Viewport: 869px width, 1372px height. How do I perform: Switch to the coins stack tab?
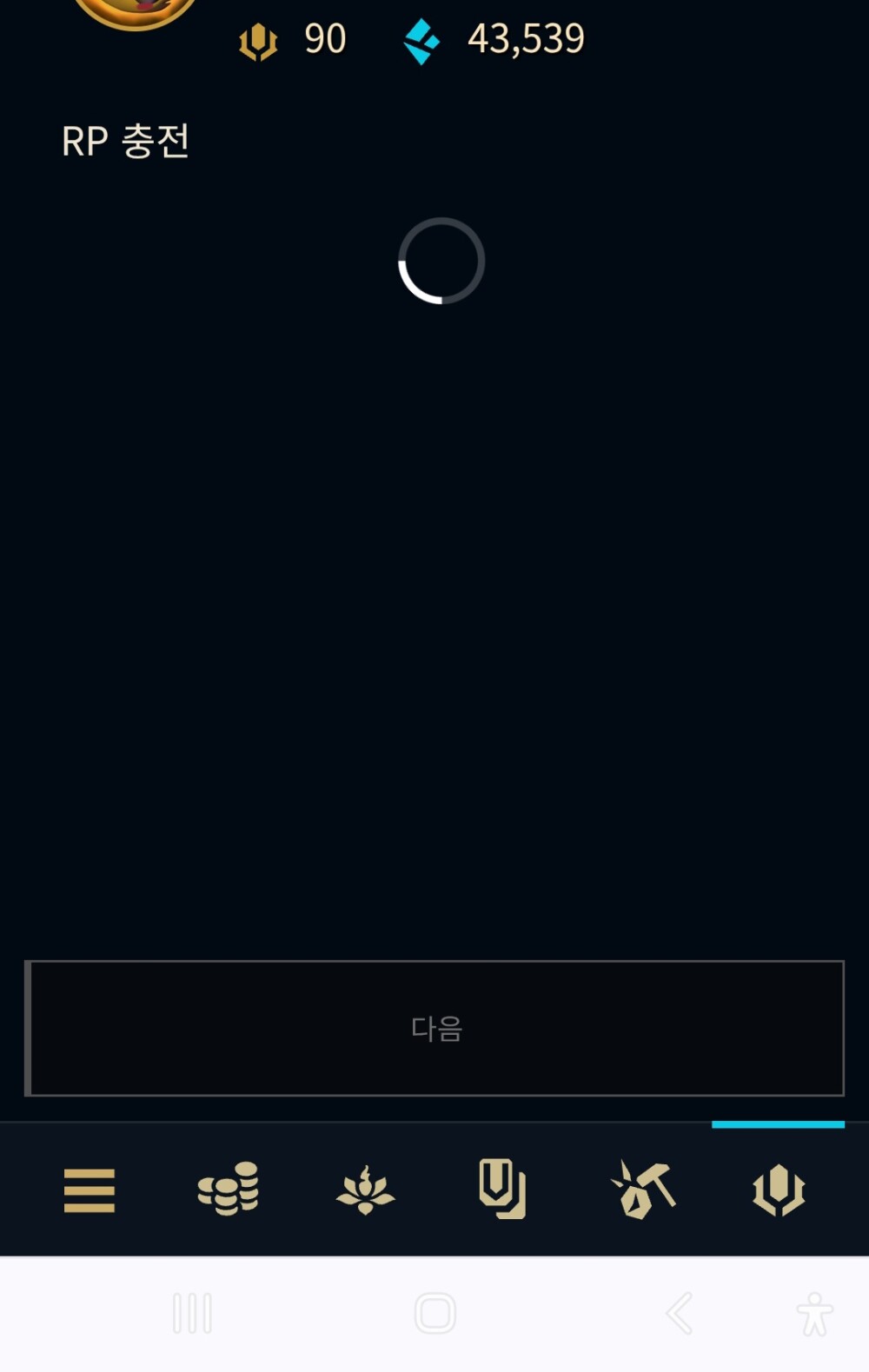tap(228, 1189)
